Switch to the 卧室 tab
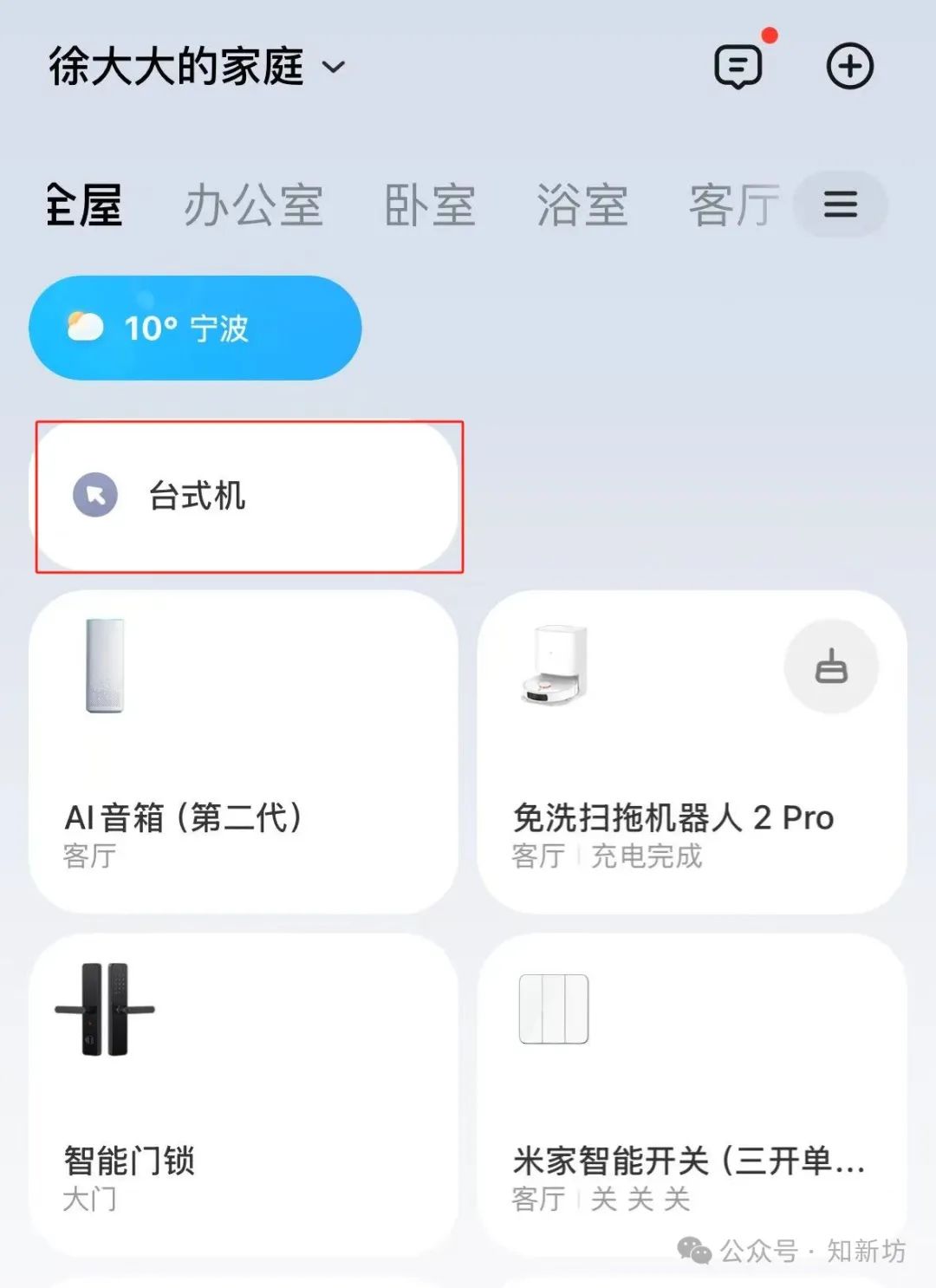The width and height of the screenshot is (936, 1288). pyautogui.click(x=430, y=205)
